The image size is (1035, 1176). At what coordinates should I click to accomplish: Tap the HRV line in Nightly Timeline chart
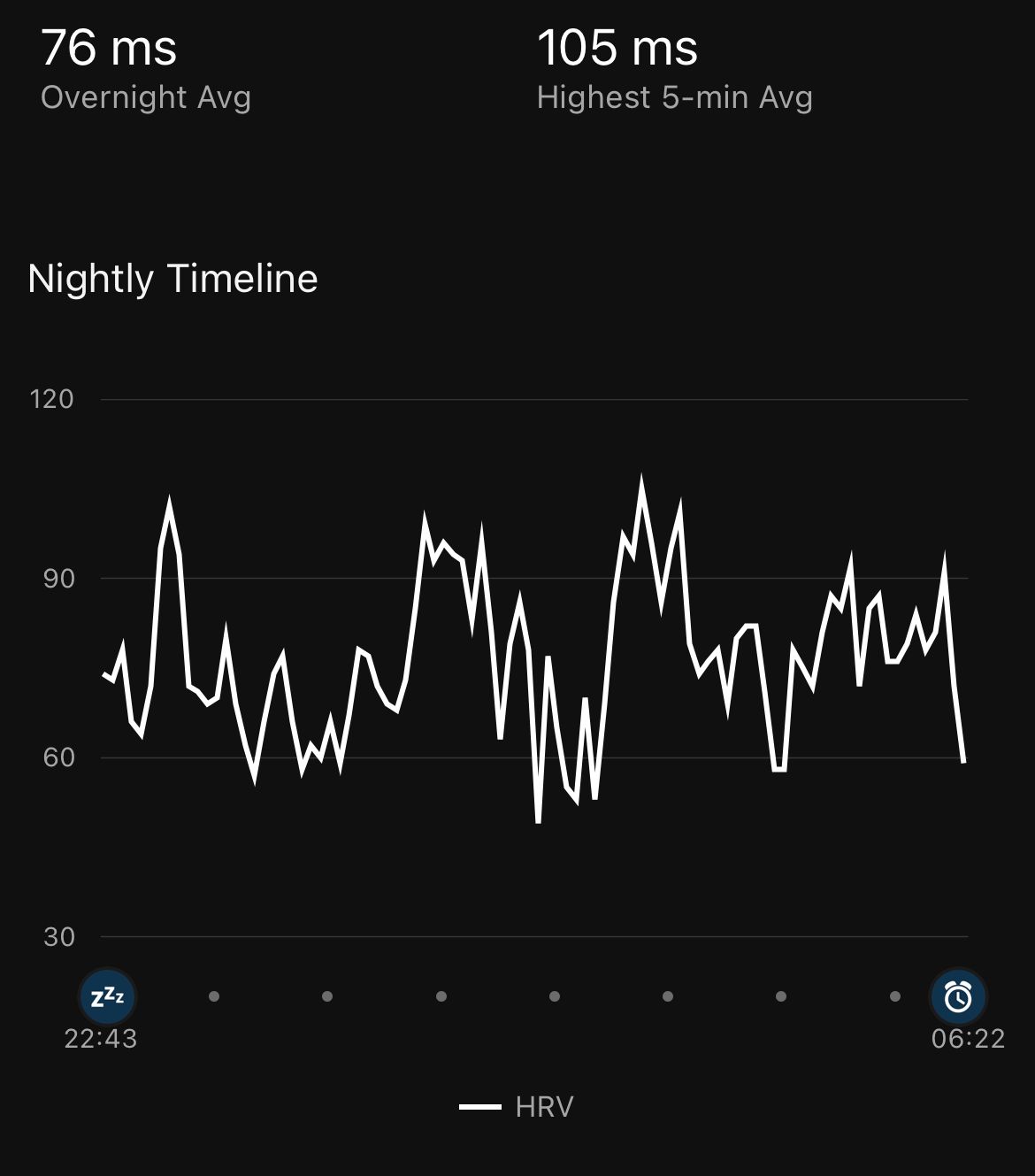click(x=534, y=650)
